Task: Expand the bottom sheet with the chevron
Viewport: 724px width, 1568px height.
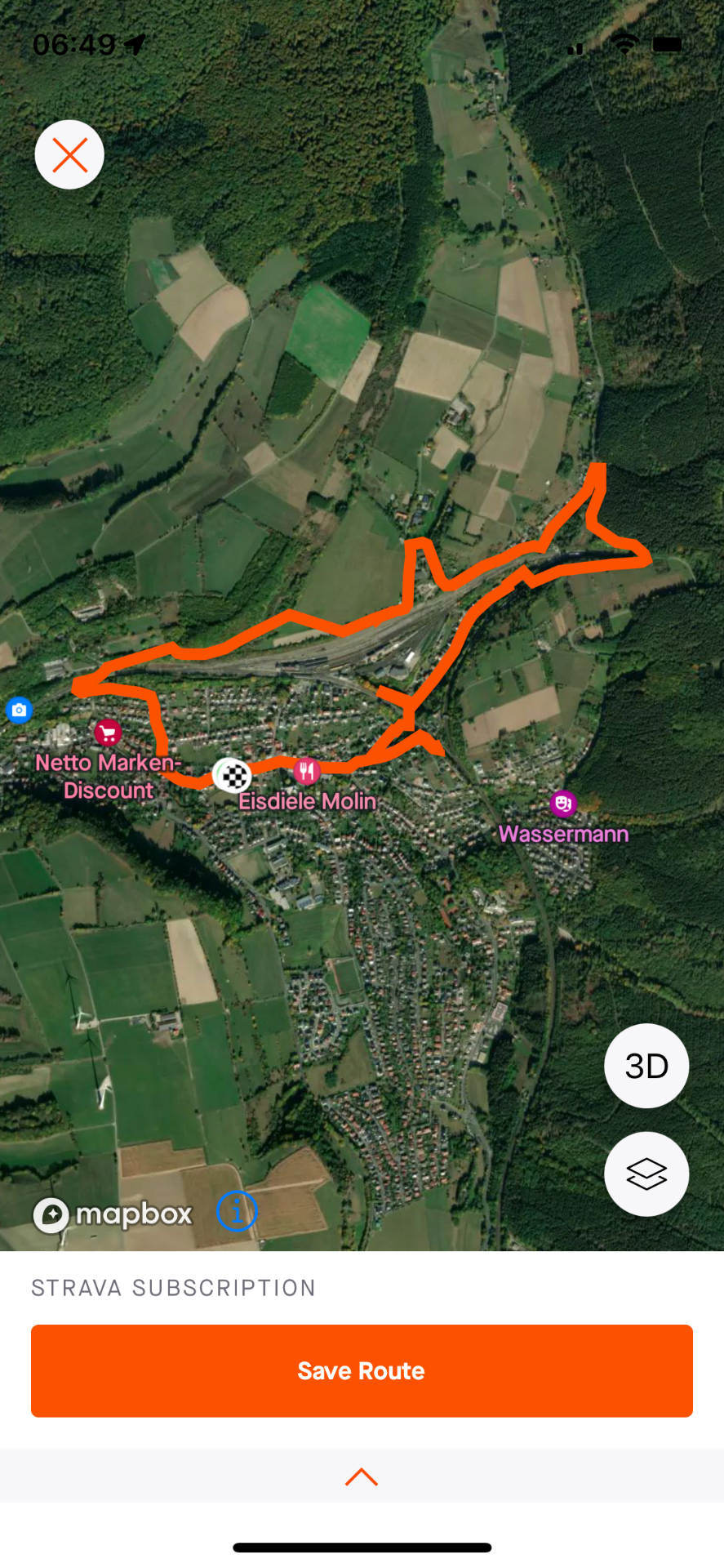Action: coord(362,1477)
